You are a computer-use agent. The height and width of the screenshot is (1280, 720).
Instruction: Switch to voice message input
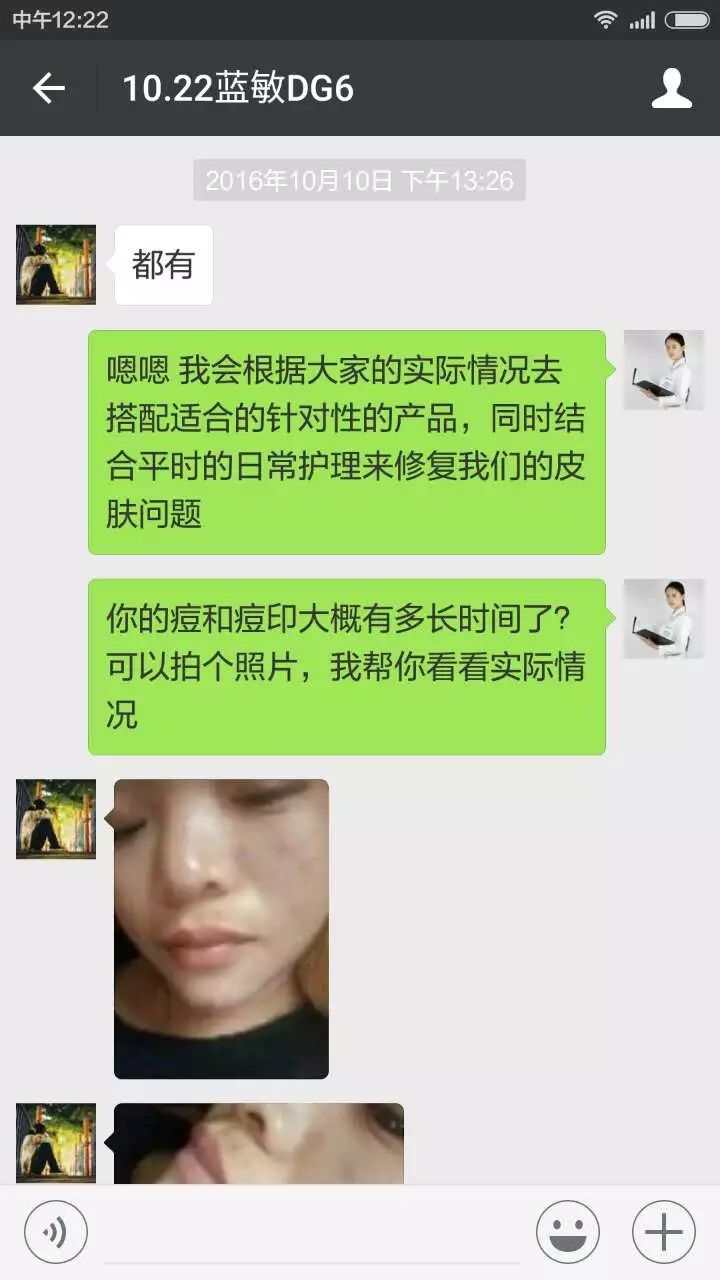click(56, 1231)
